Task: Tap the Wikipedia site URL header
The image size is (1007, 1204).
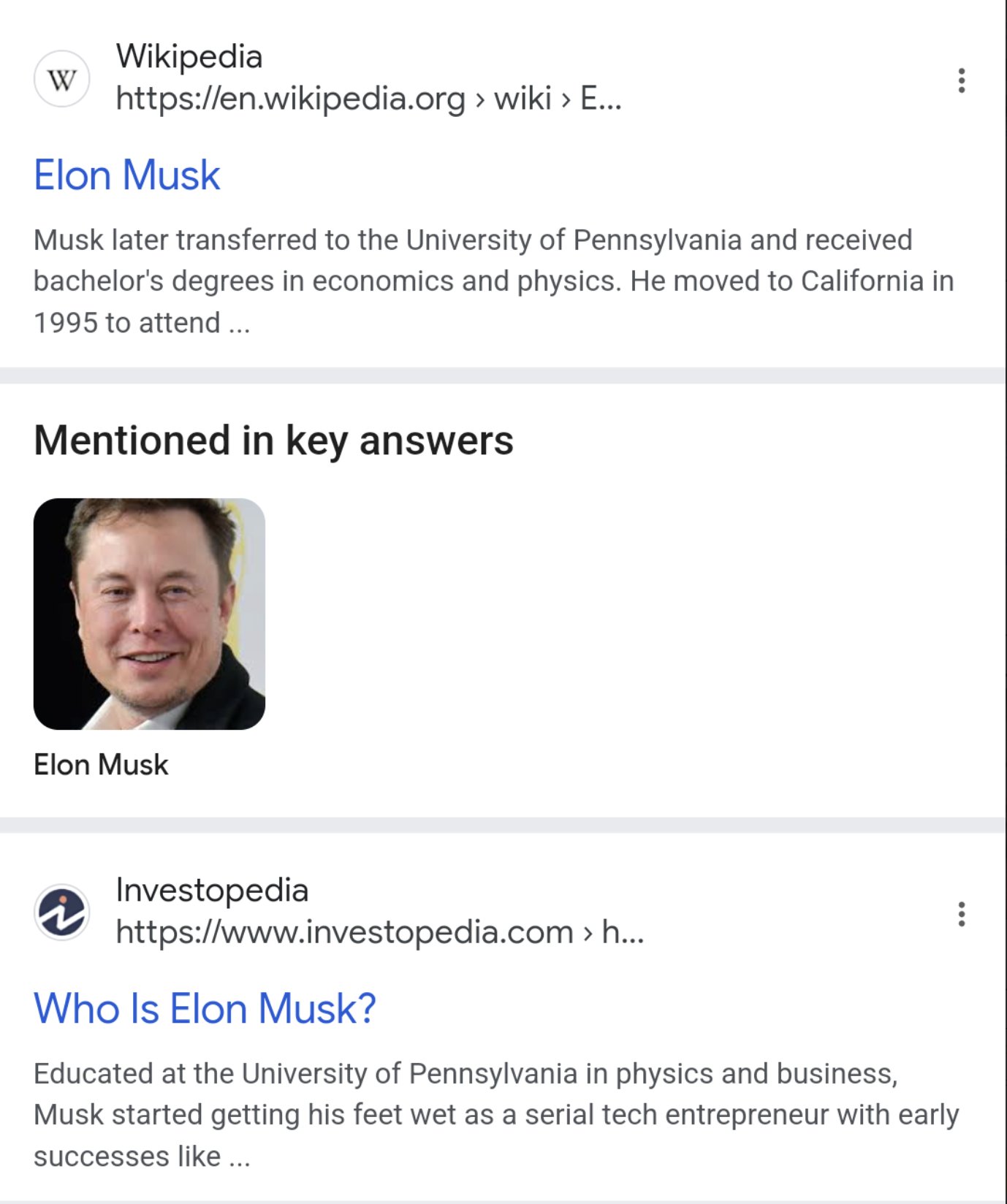Action: (368, 98)
